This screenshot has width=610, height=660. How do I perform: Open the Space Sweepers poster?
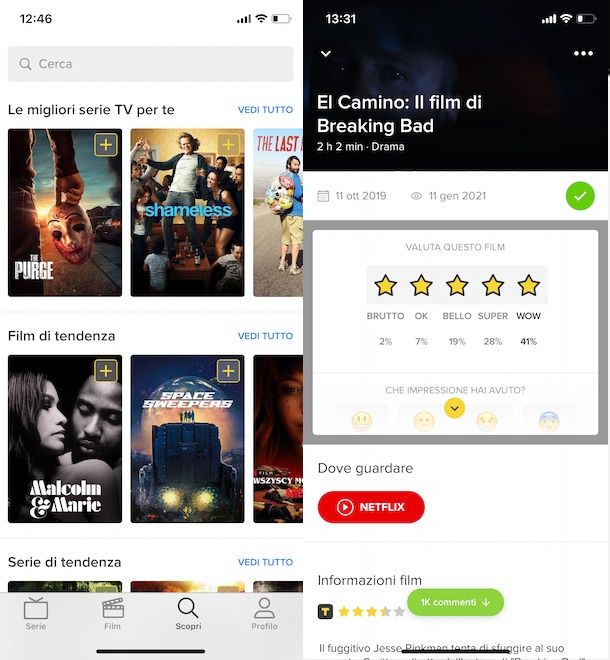[187, 450]
